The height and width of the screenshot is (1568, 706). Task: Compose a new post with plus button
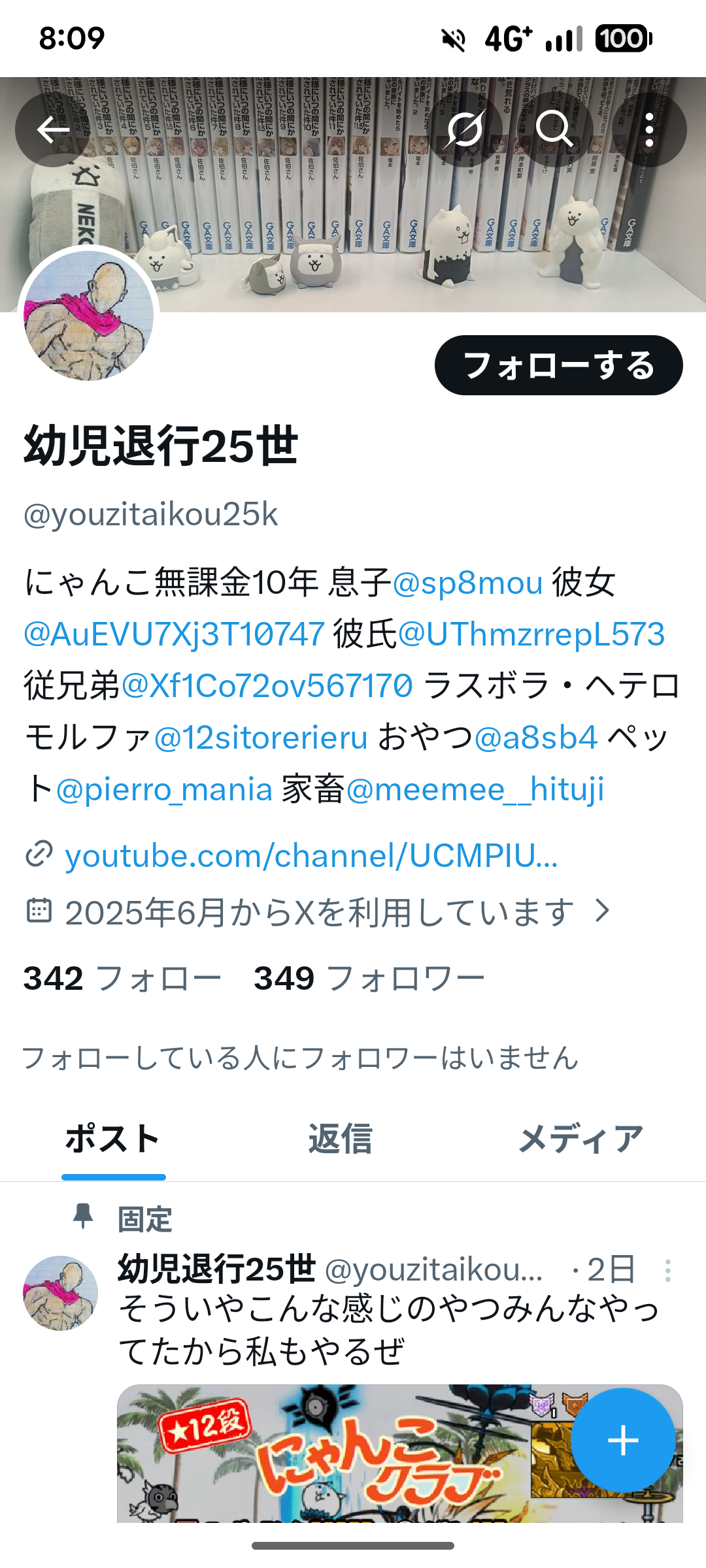click(x=622, y=1441)
